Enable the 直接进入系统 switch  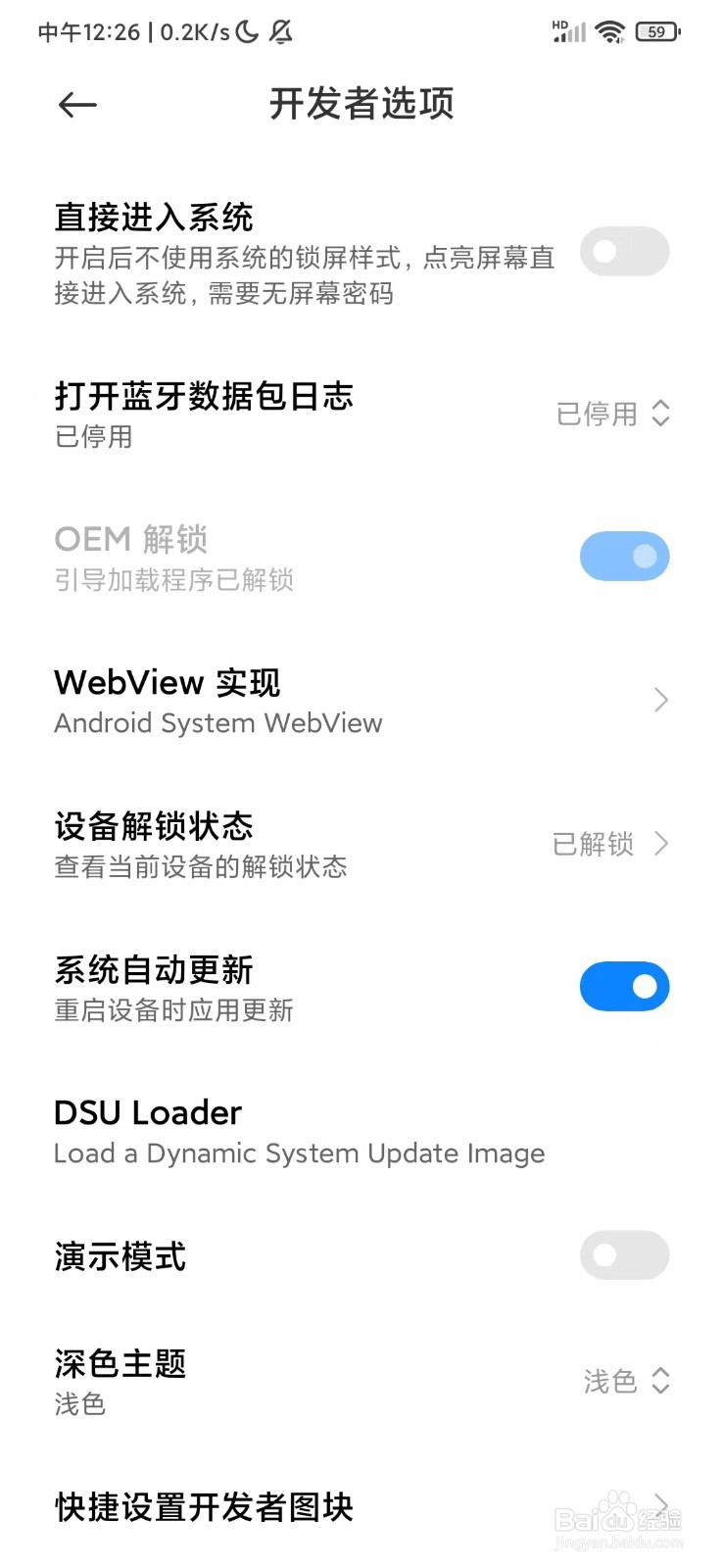pos(624,252)
